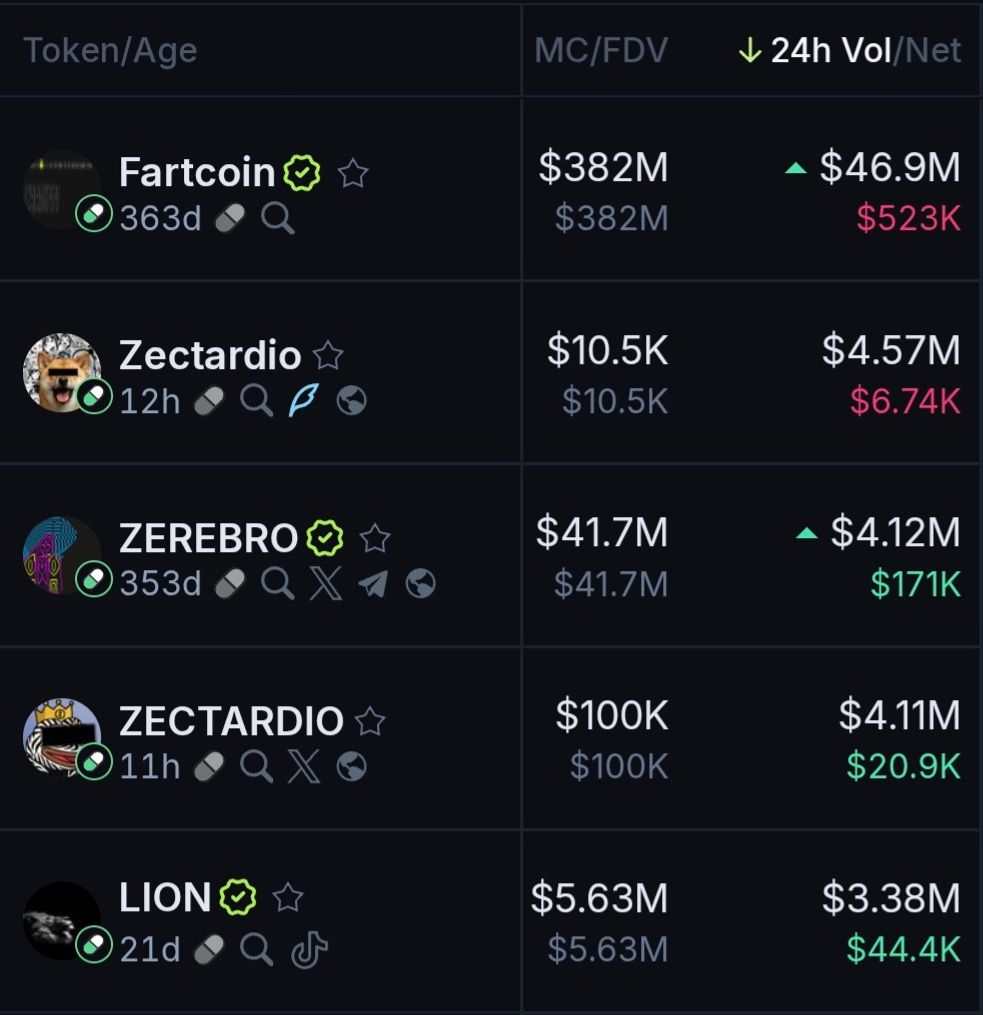
Task: Sort by MC/FDV column header
Action: 600,50
